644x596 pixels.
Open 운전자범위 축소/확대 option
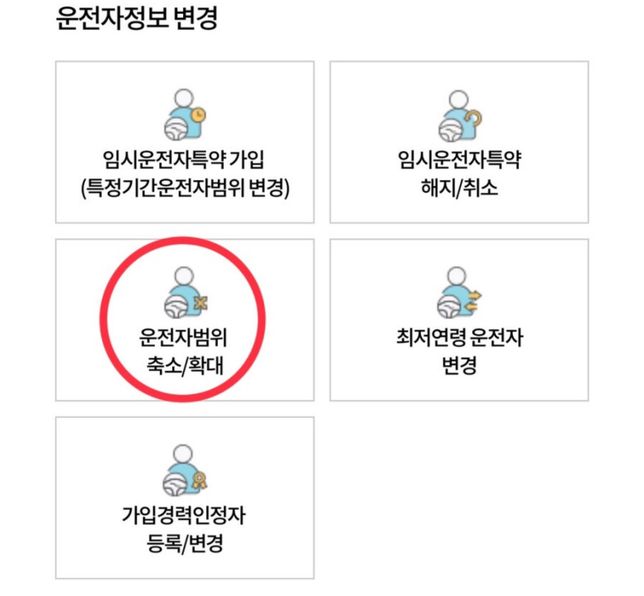coord(184,320)
